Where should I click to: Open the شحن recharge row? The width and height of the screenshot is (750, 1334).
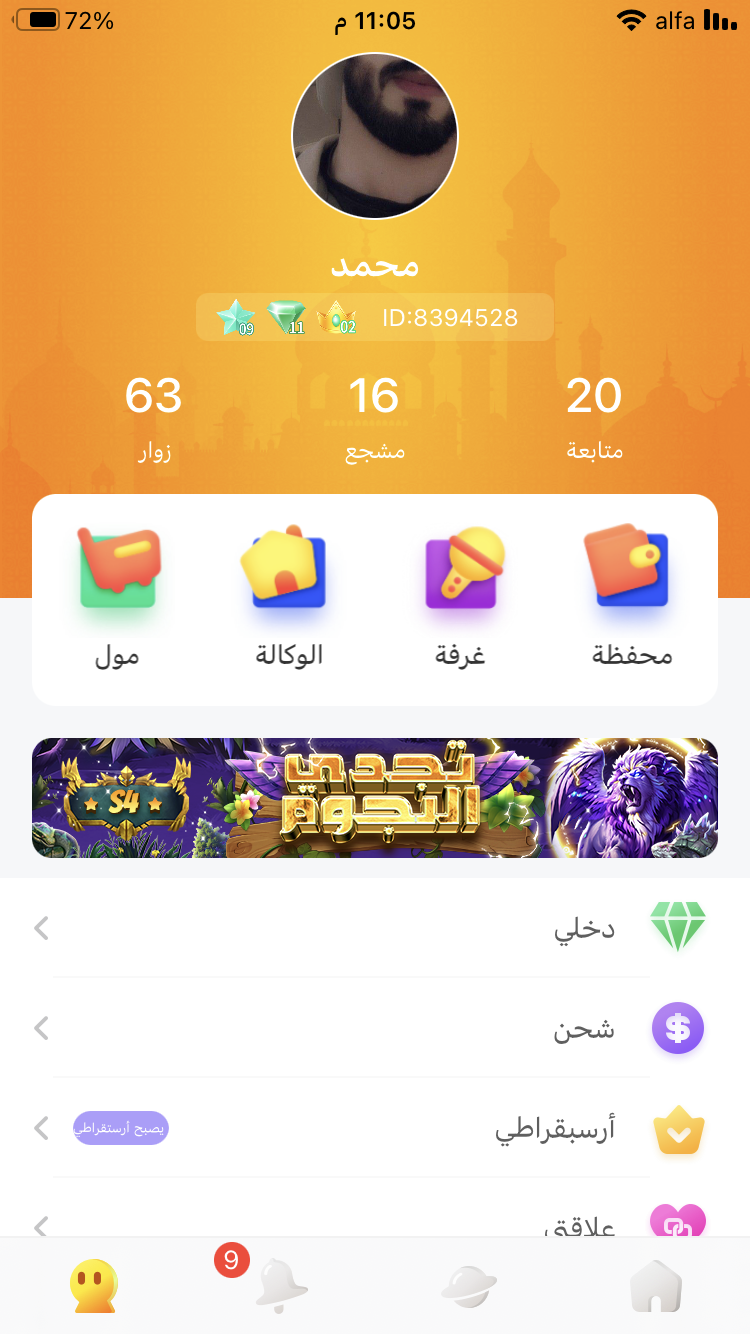375,1028
